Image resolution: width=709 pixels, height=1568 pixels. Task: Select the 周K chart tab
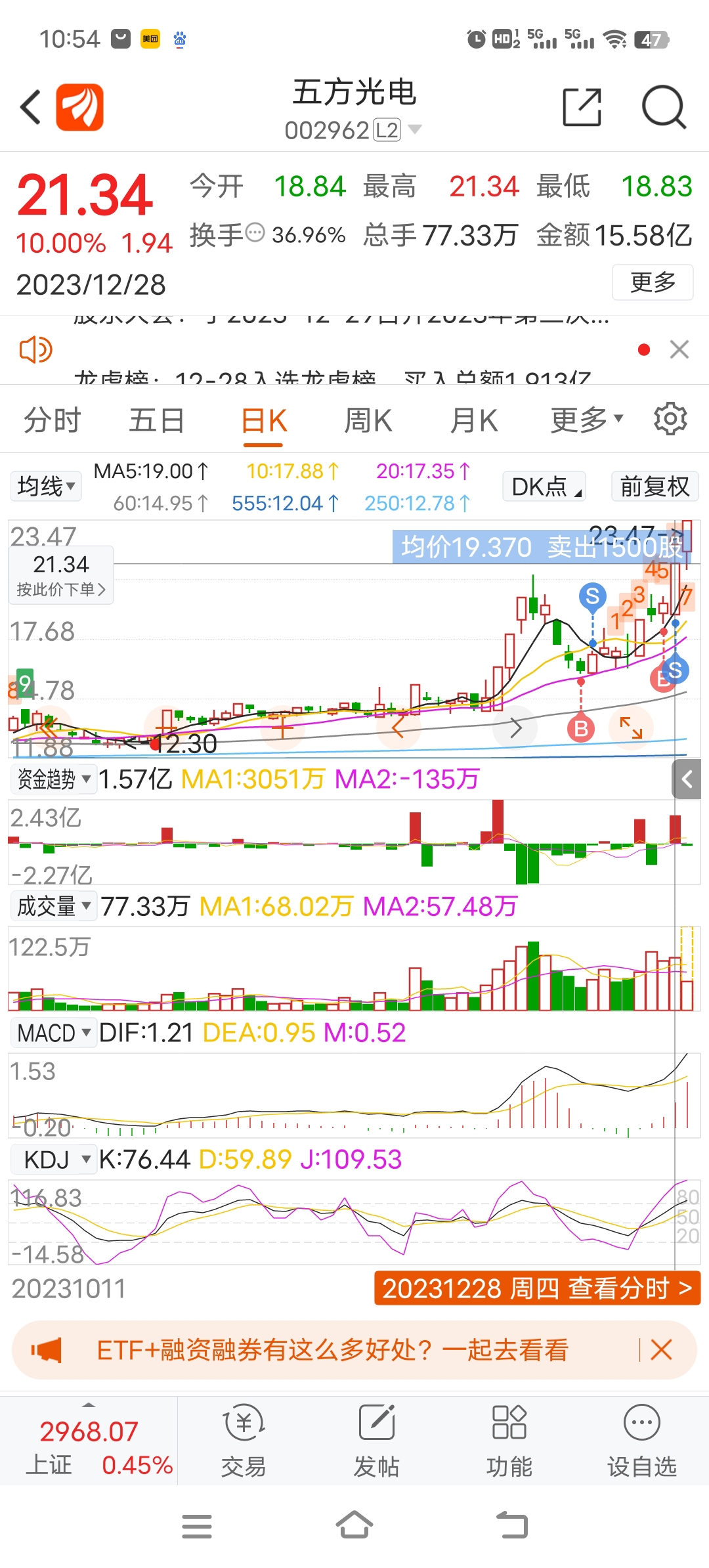(x=368, y=420)
